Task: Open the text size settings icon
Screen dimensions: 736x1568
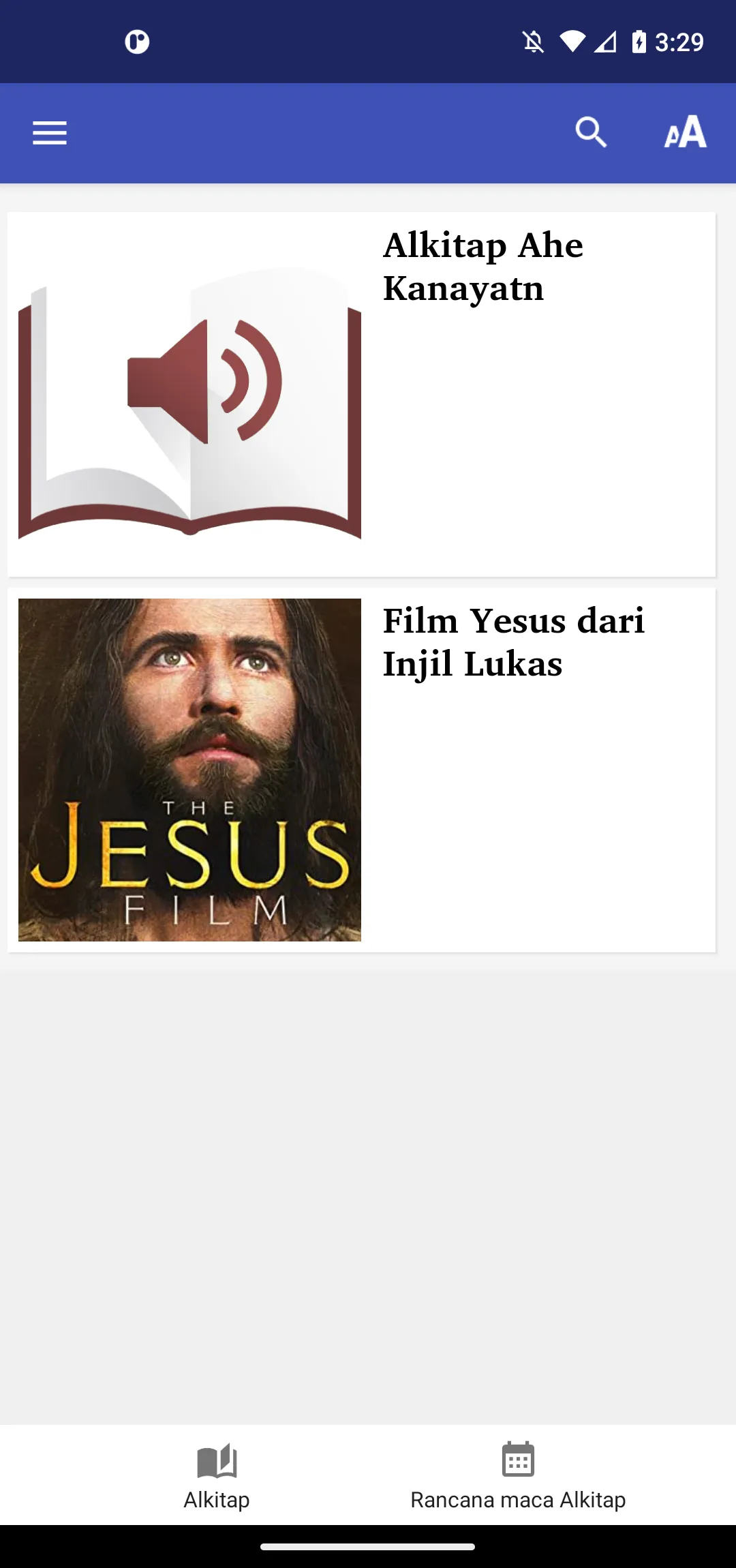Action: point(686,132)
